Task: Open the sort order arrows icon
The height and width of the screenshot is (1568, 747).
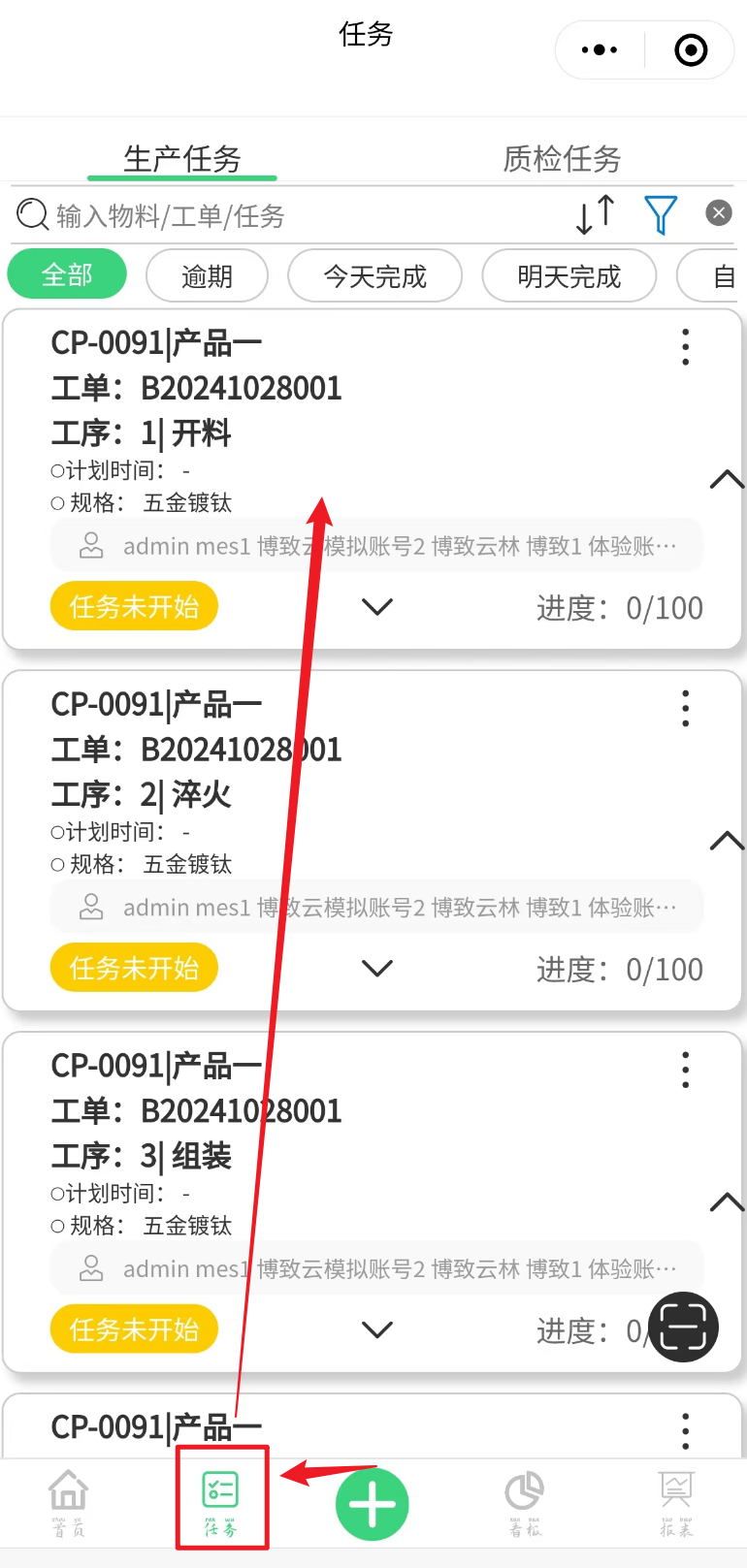Action: point(595,214)
